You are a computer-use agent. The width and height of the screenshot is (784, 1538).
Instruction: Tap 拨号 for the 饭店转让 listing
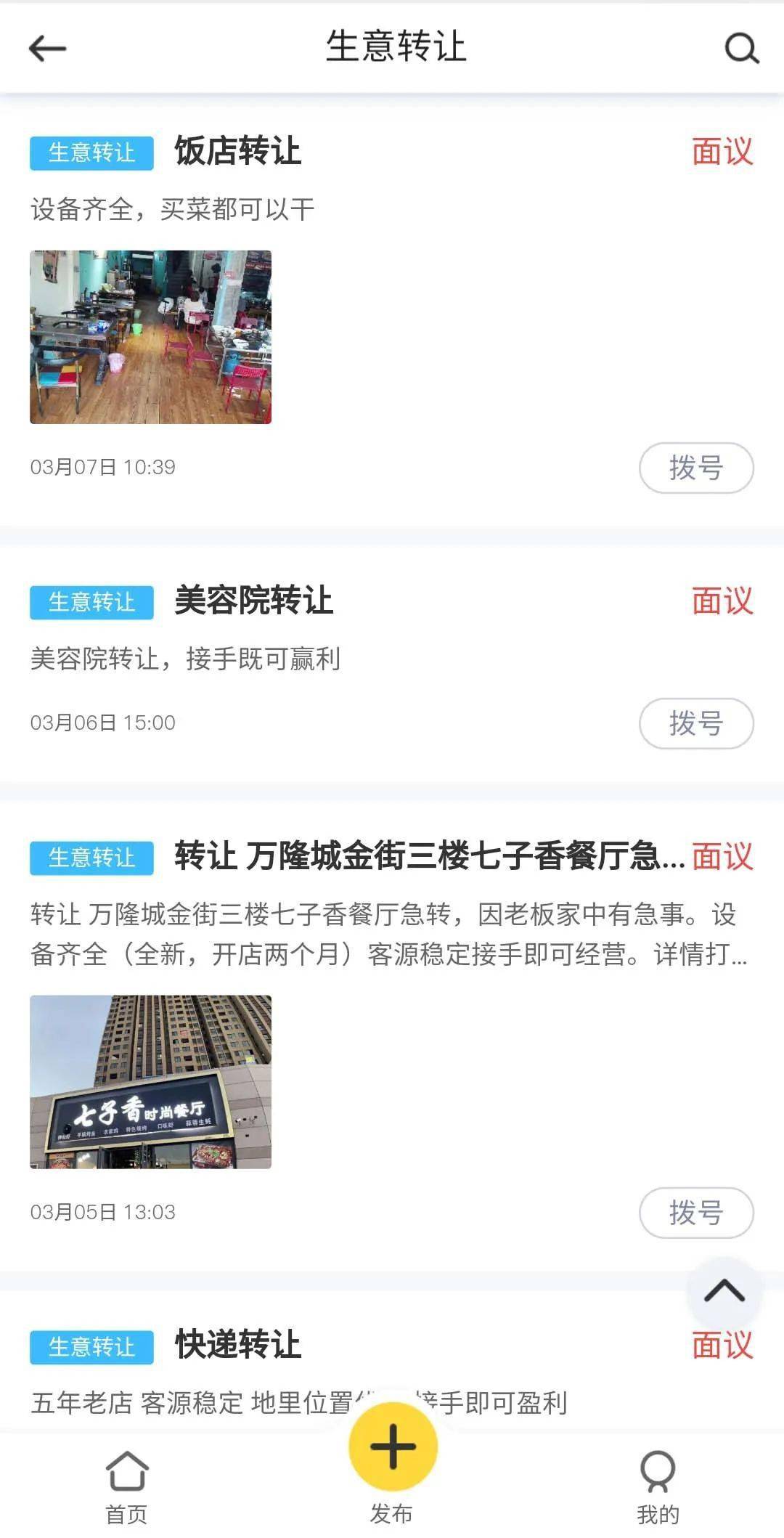(x=695, y=468)
